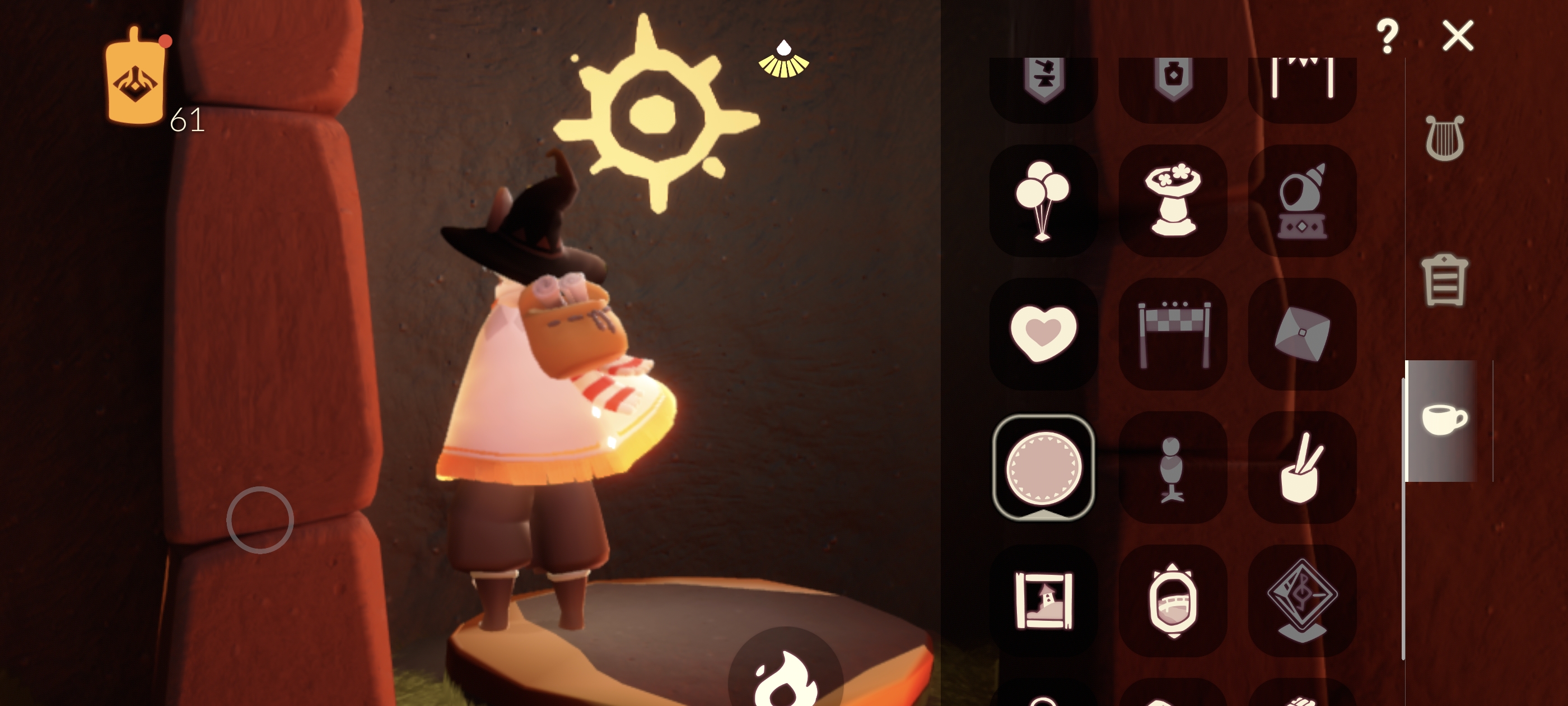Pick the ornate oval mirror prop

point(1172,601)
